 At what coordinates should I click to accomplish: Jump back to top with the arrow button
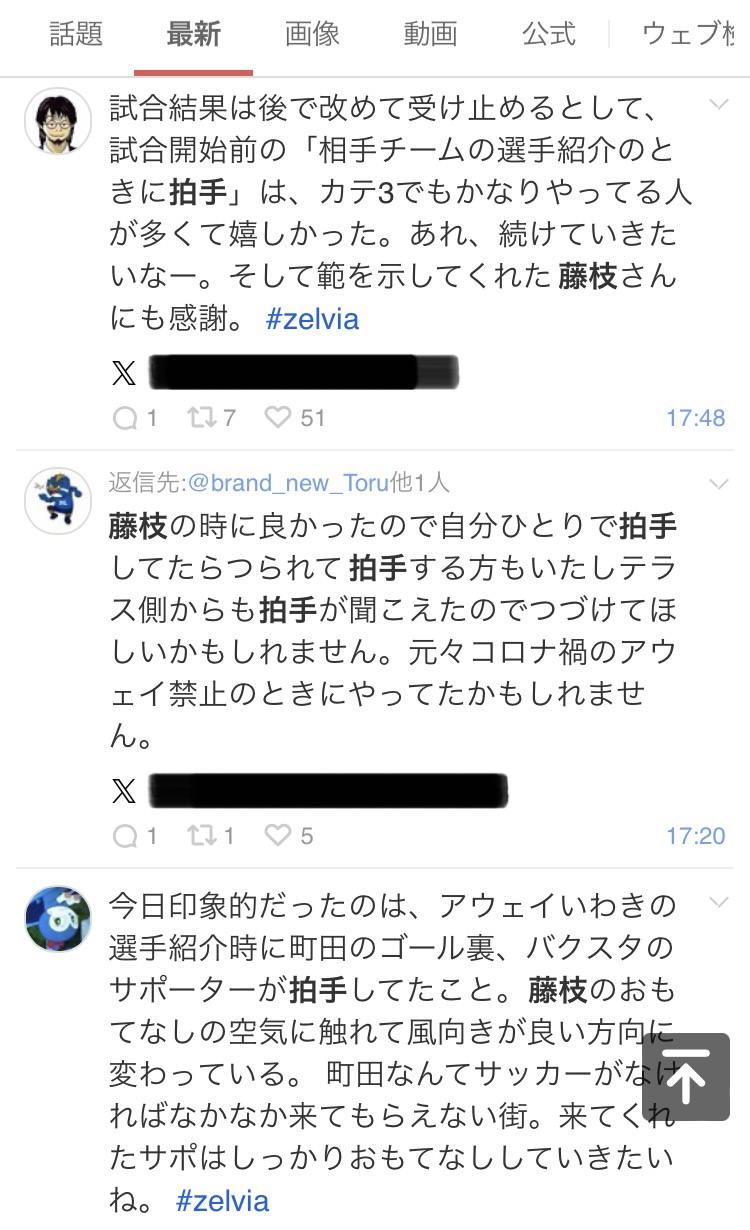coord(686,1077)
